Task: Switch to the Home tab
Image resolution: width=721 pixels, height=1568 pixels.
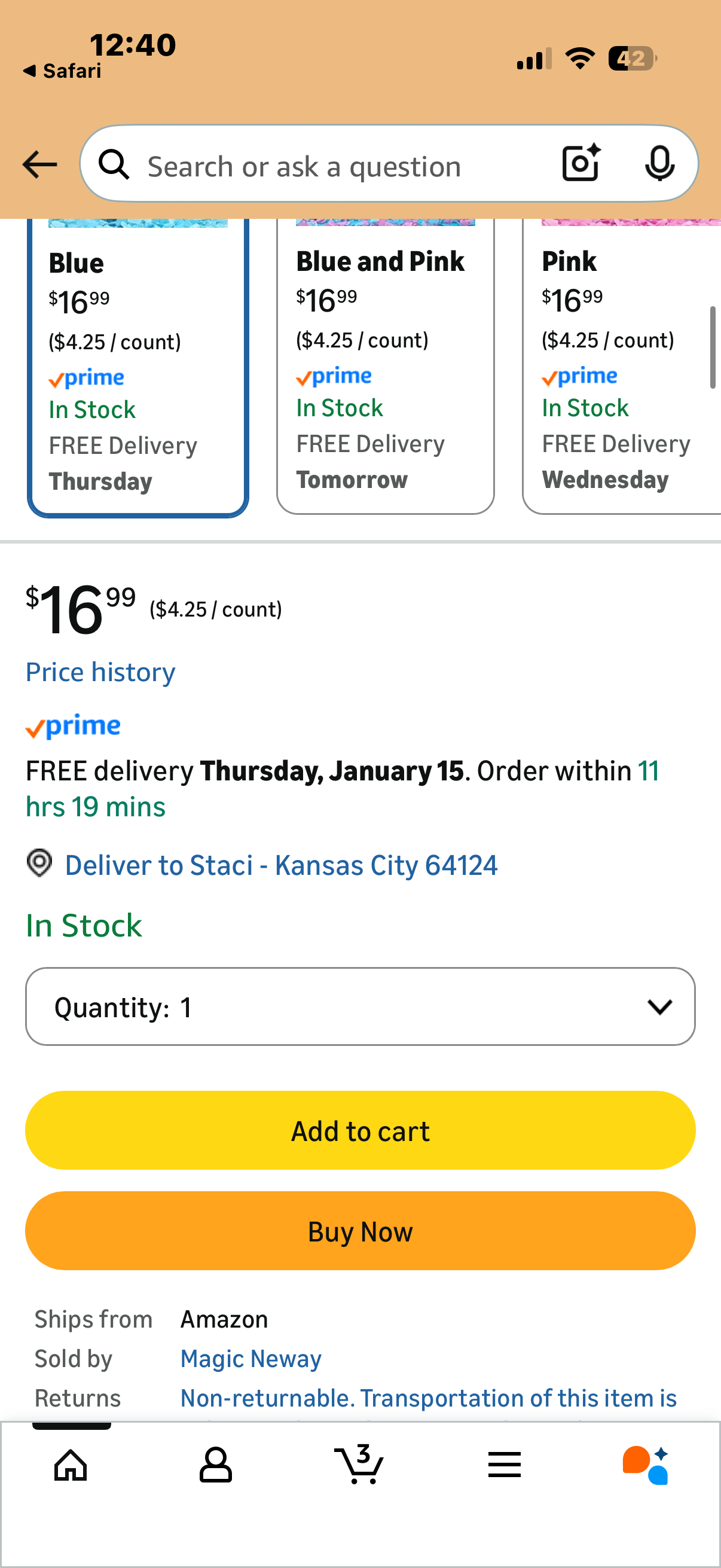Action: coord(71,1465)
